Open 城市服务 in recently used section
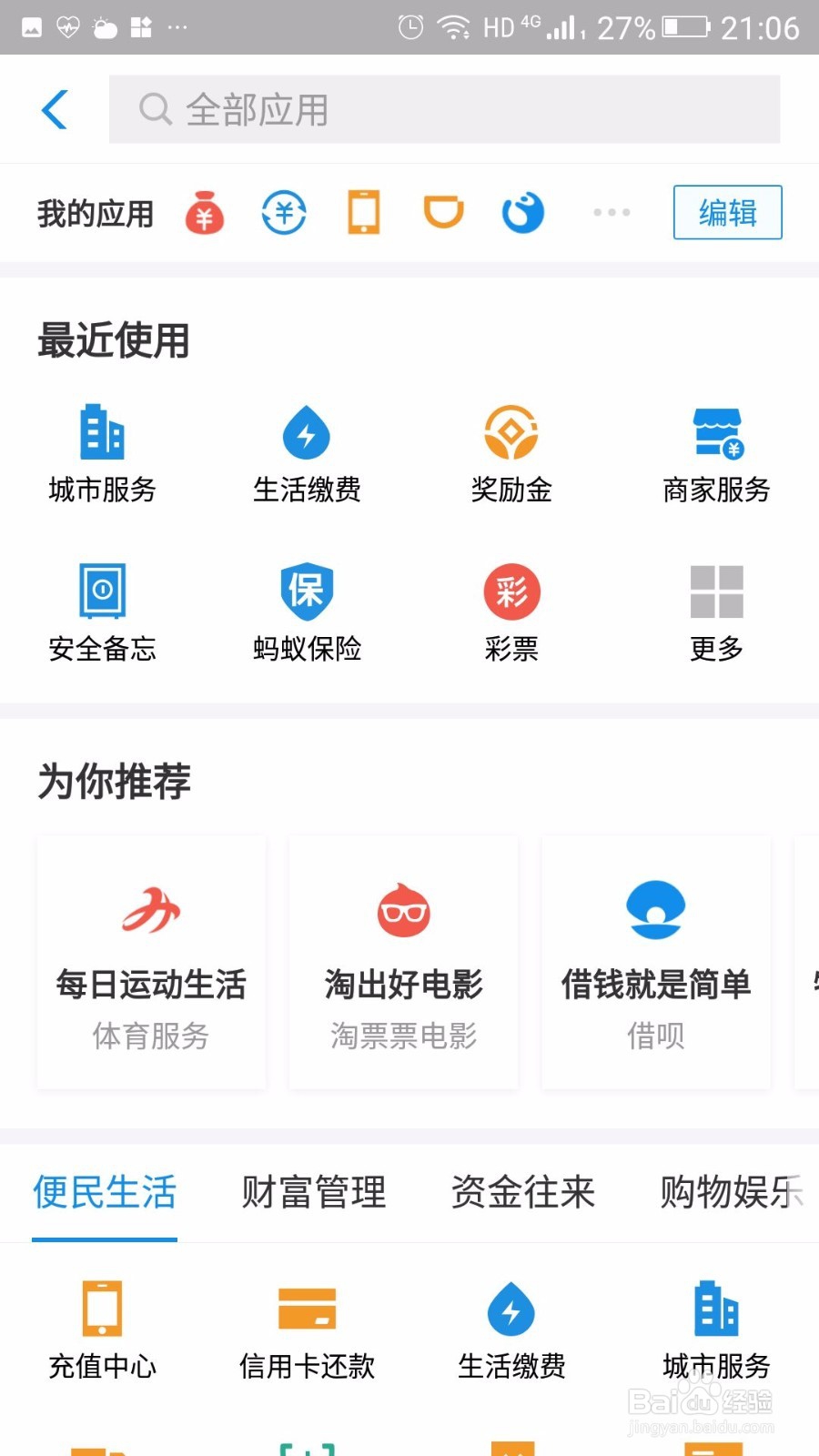Image resolution: width=819 pixels, height=1456 pixels. click(102, 452)
